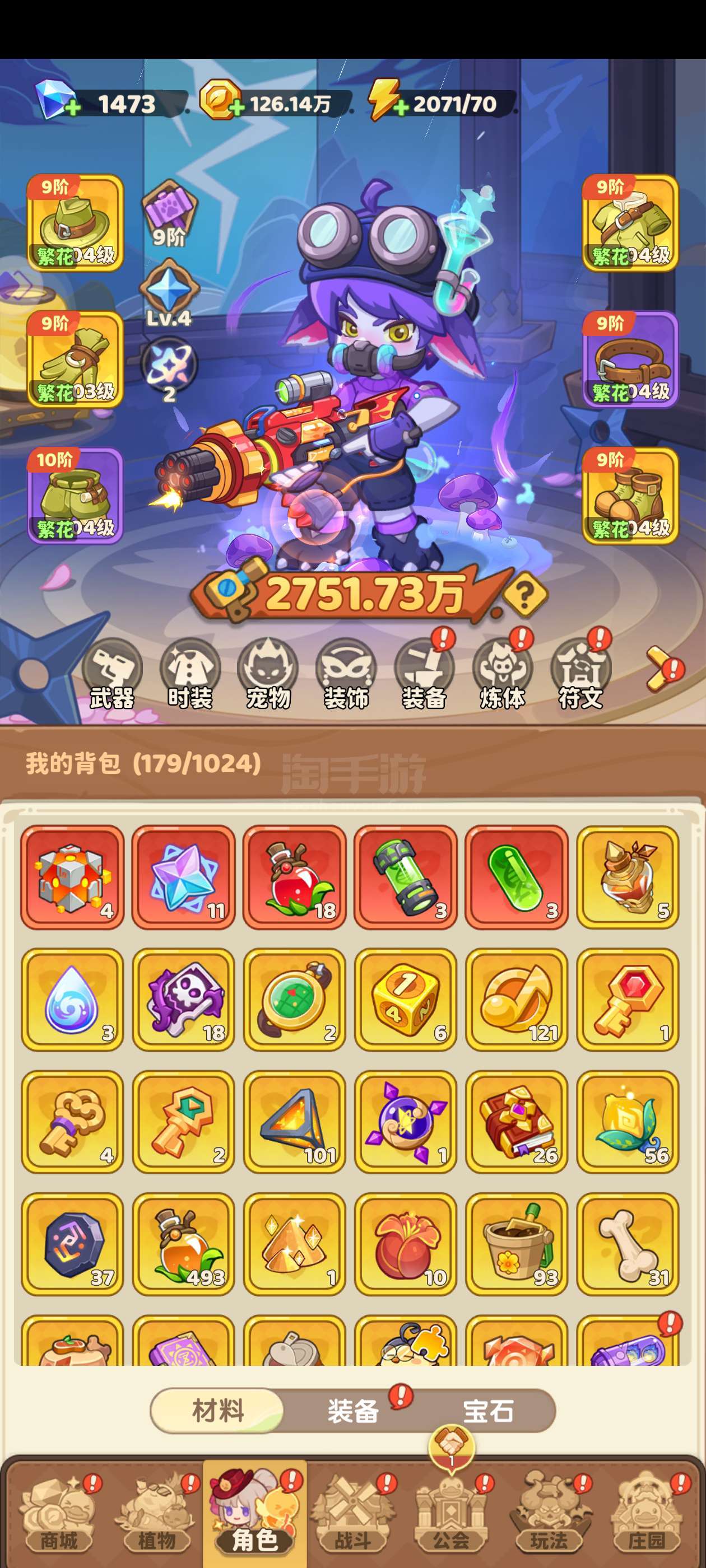Open the 炼体 body training menu
Image resolution: width=706 pixels, height=1568 pixels.
(x=503, y=674)
